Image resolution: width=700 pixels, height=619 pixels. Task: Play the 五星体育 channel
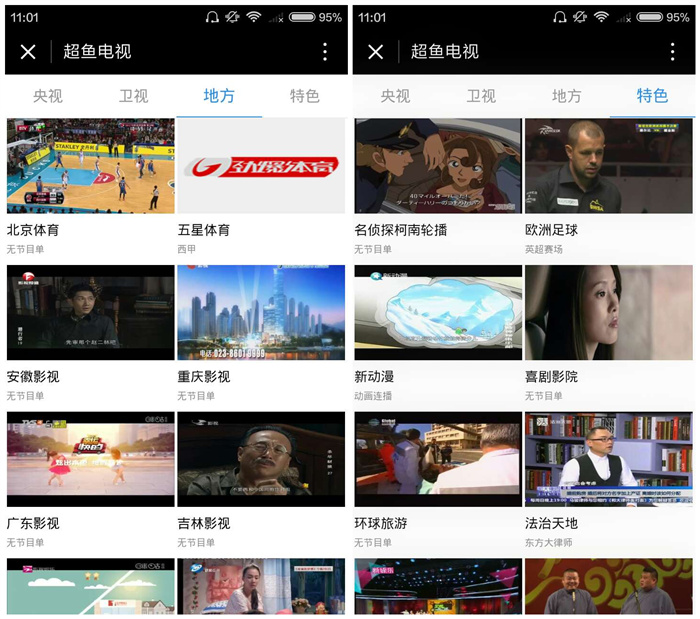[x=261, y=166]
